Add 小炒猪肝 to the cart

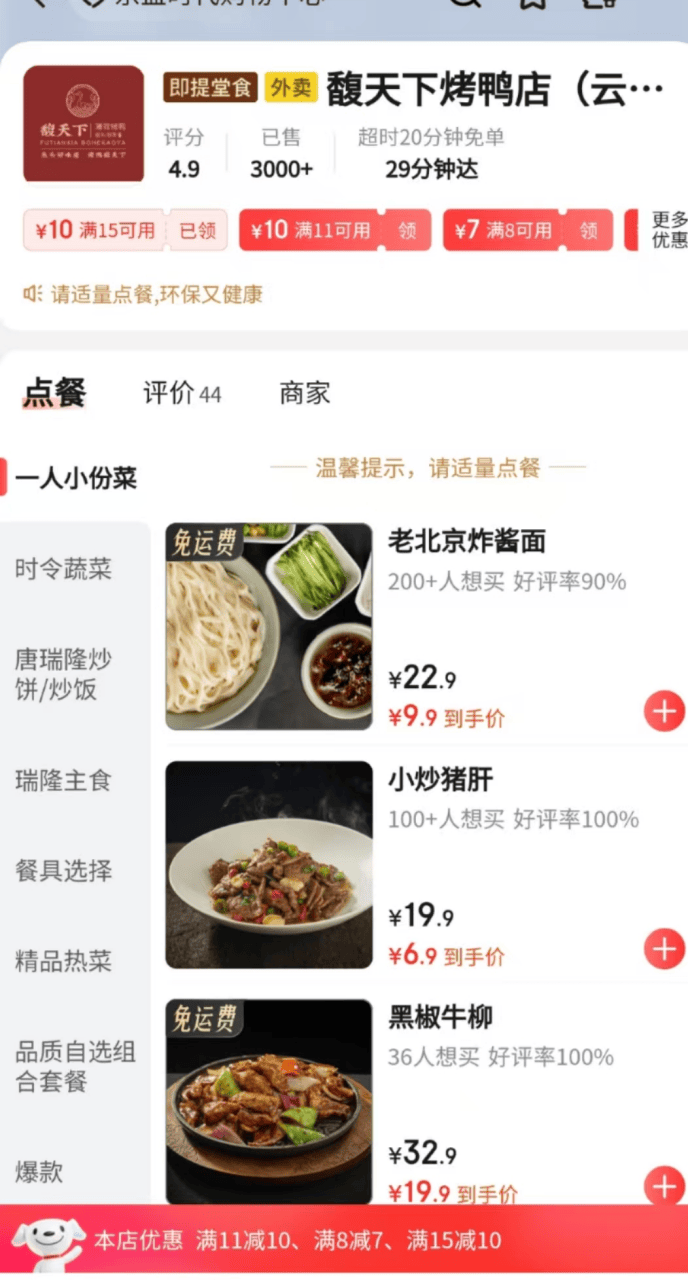pyautogui.click(x=664, y=949)
